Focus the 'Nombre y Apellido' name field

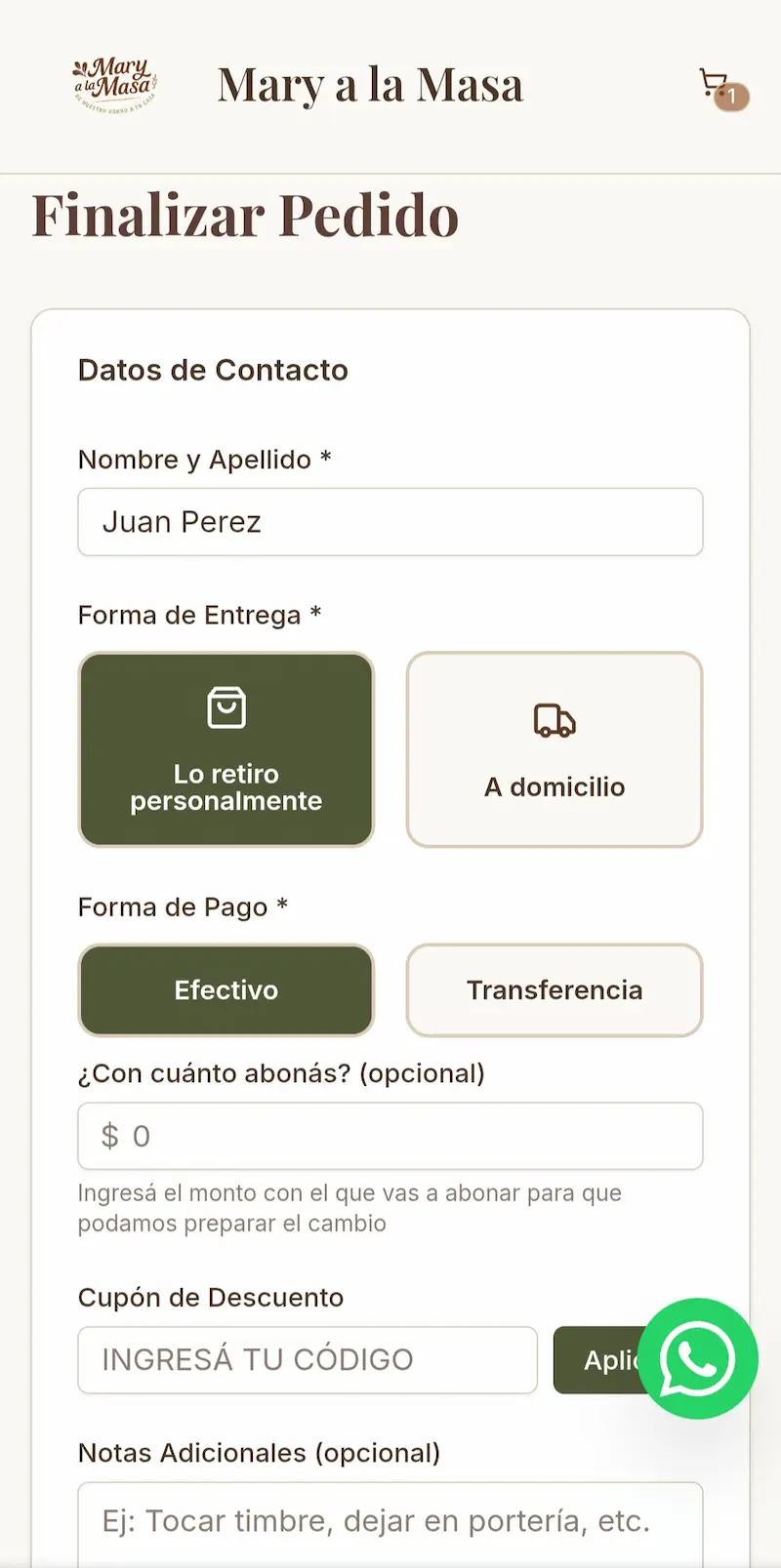[x=390, y=522]
